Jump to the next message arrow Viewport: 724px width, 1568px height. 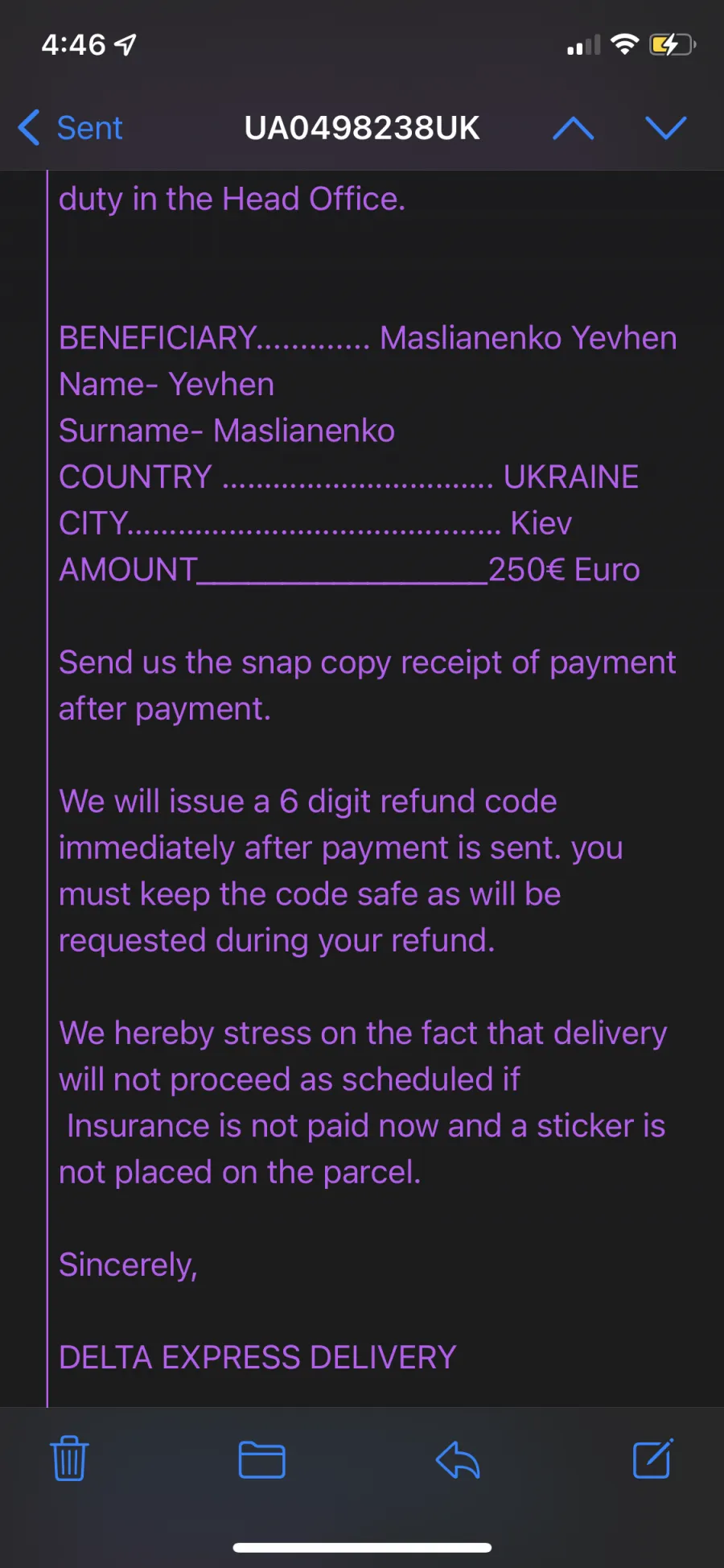pyautogui.click(x=665, y=127)
